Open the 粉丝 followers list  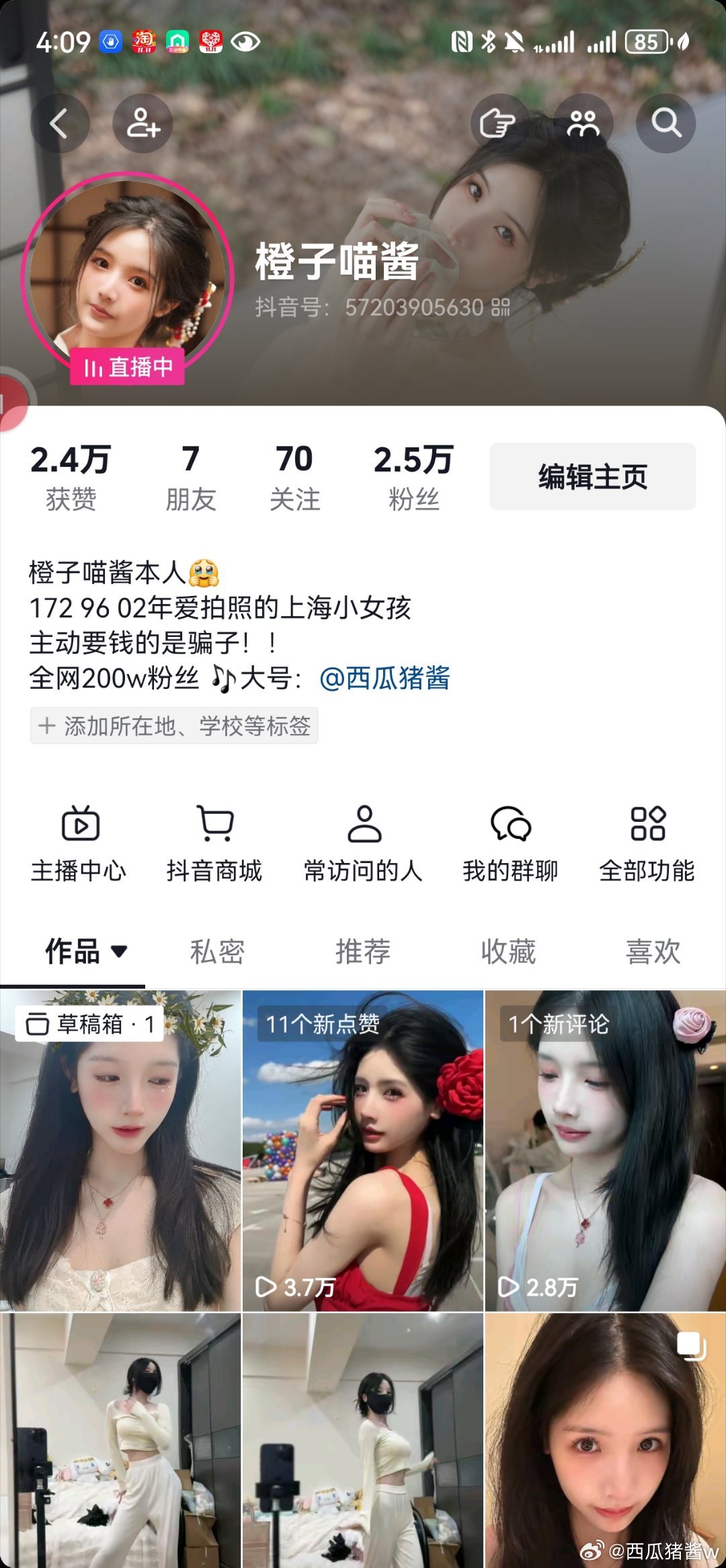tap(413, 477)
